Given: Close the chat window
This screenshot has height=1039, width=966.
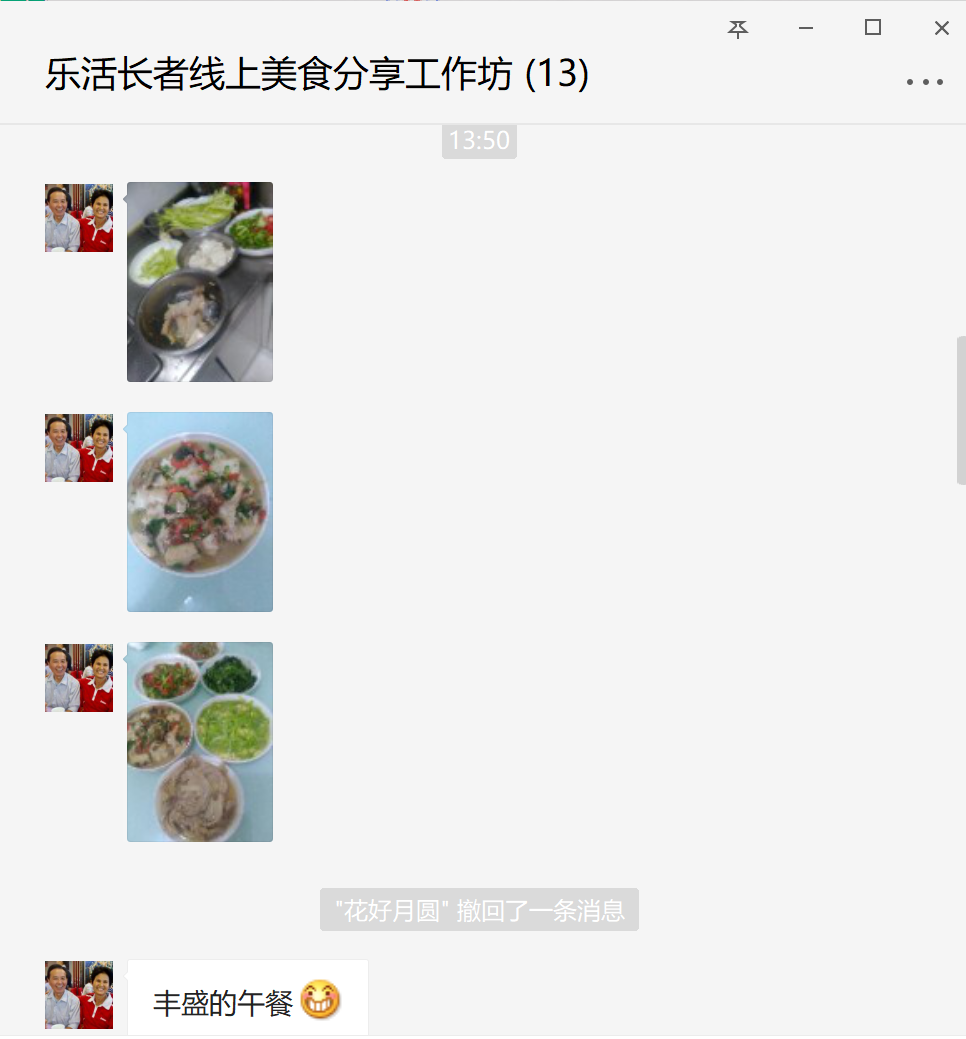Looking at the screenshot, I should tap(941, 29).
